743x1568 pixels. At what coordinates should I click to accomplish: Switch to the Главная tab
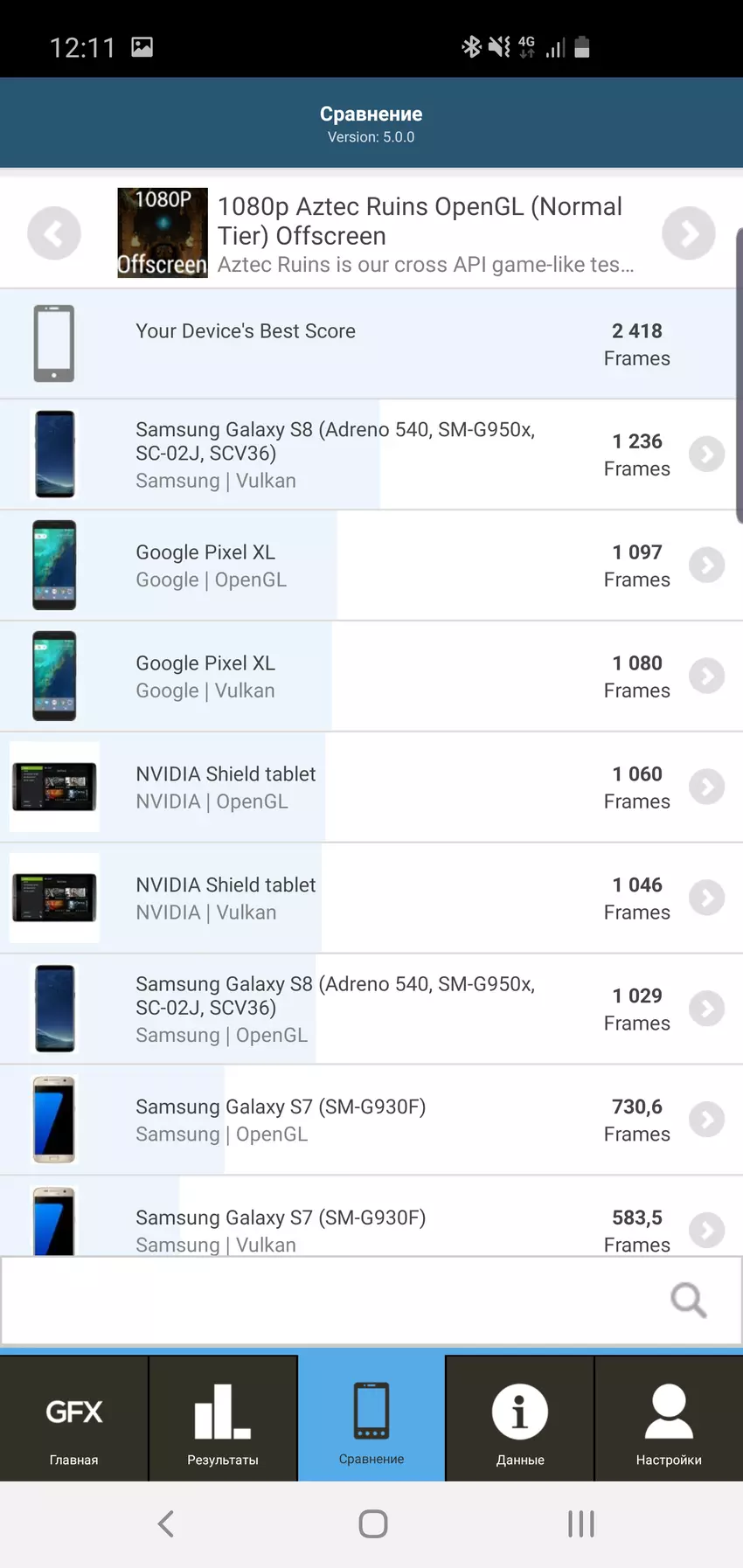tap(74, 1419)
